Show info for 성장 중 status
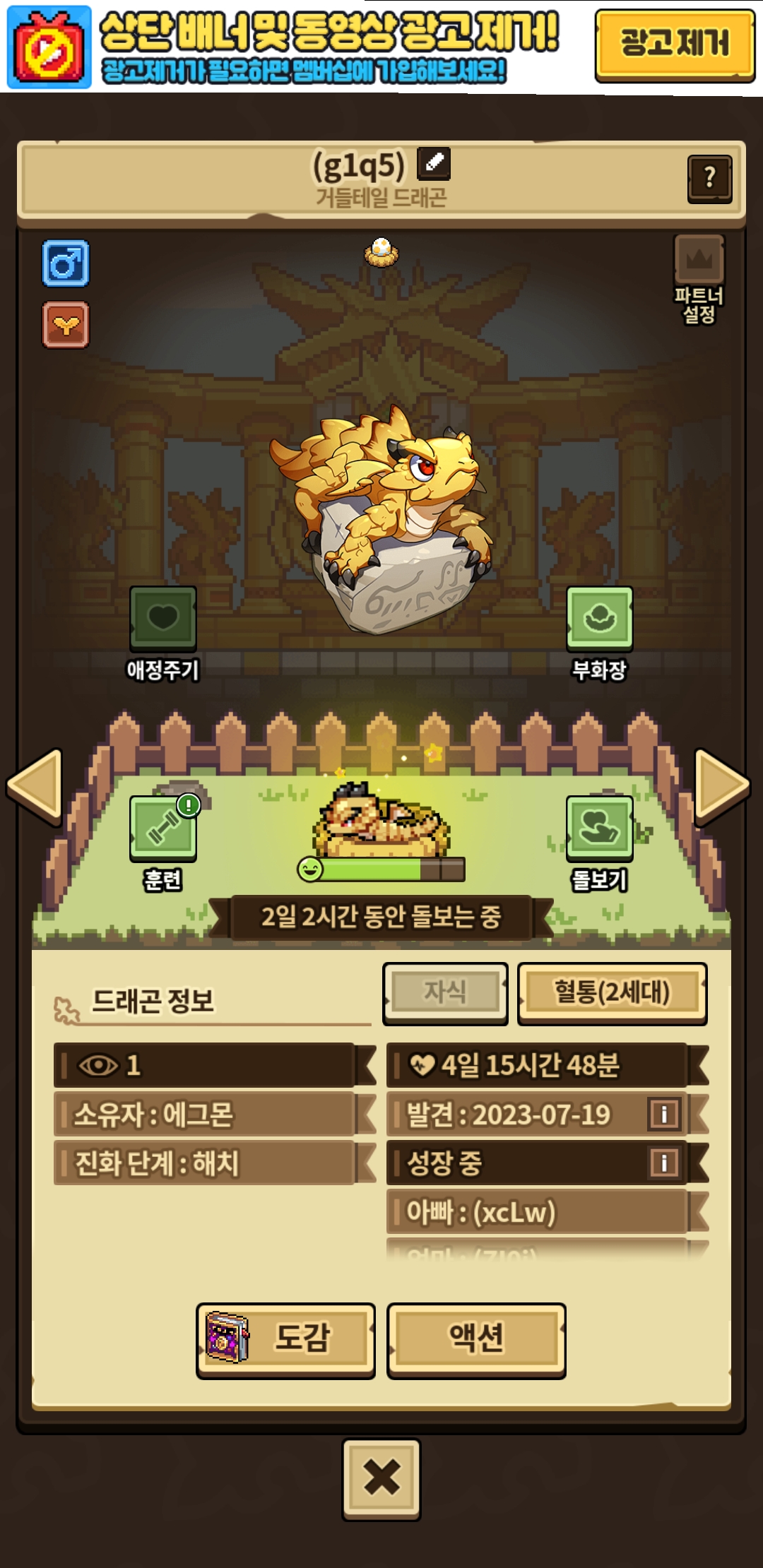763x1568 pixels. 664,1163
